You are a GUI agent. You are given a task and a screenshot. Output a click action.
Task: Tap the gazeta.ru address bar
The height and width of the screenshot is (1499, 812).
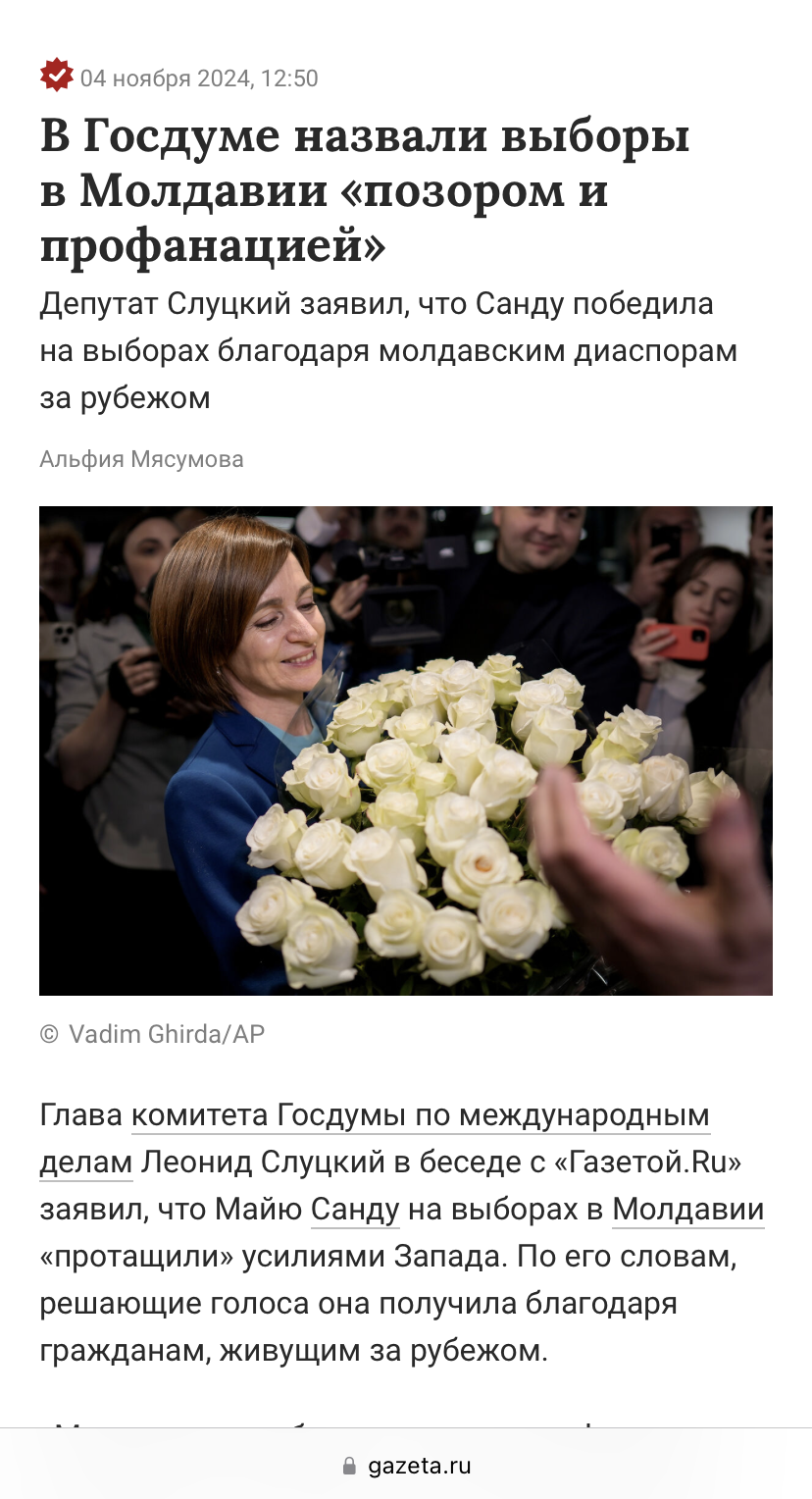click(x=406, y=1466)
